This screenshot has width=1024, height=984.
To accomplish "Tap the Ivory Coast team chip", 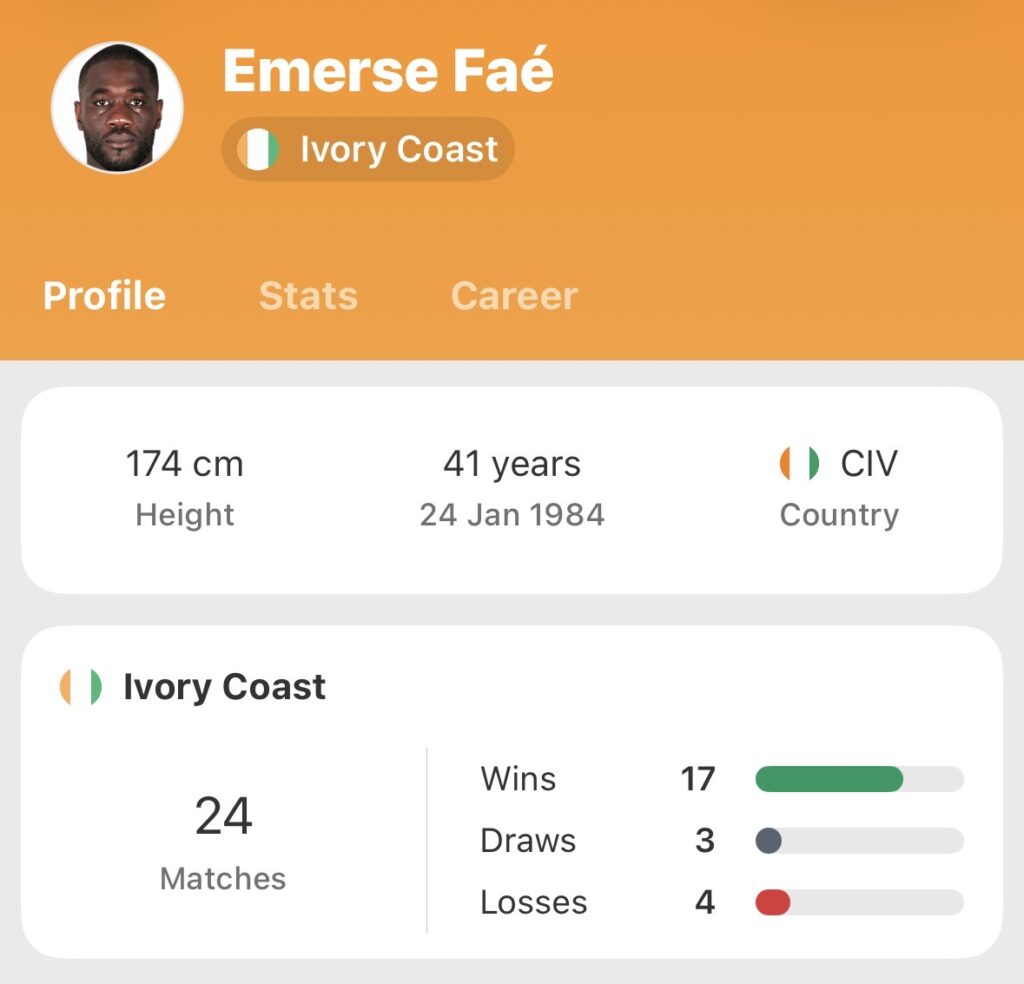I will point(368,150).
